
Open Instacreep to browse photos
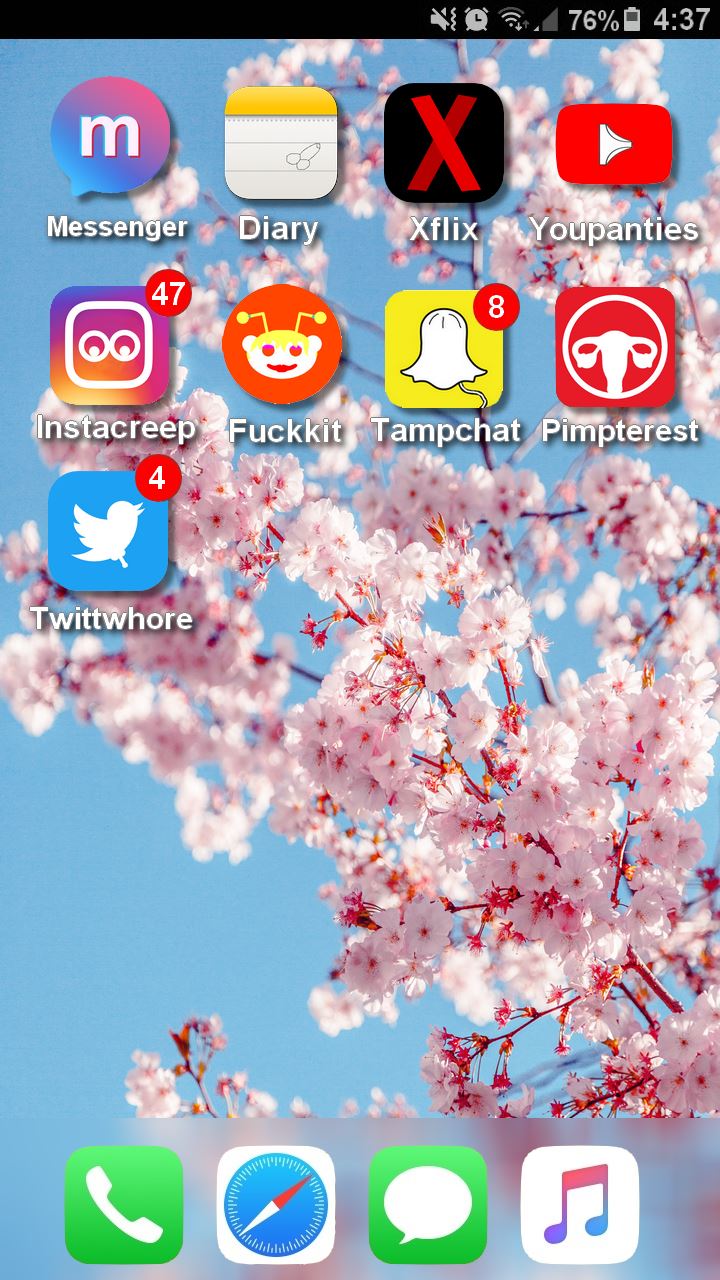coord(112,344)
